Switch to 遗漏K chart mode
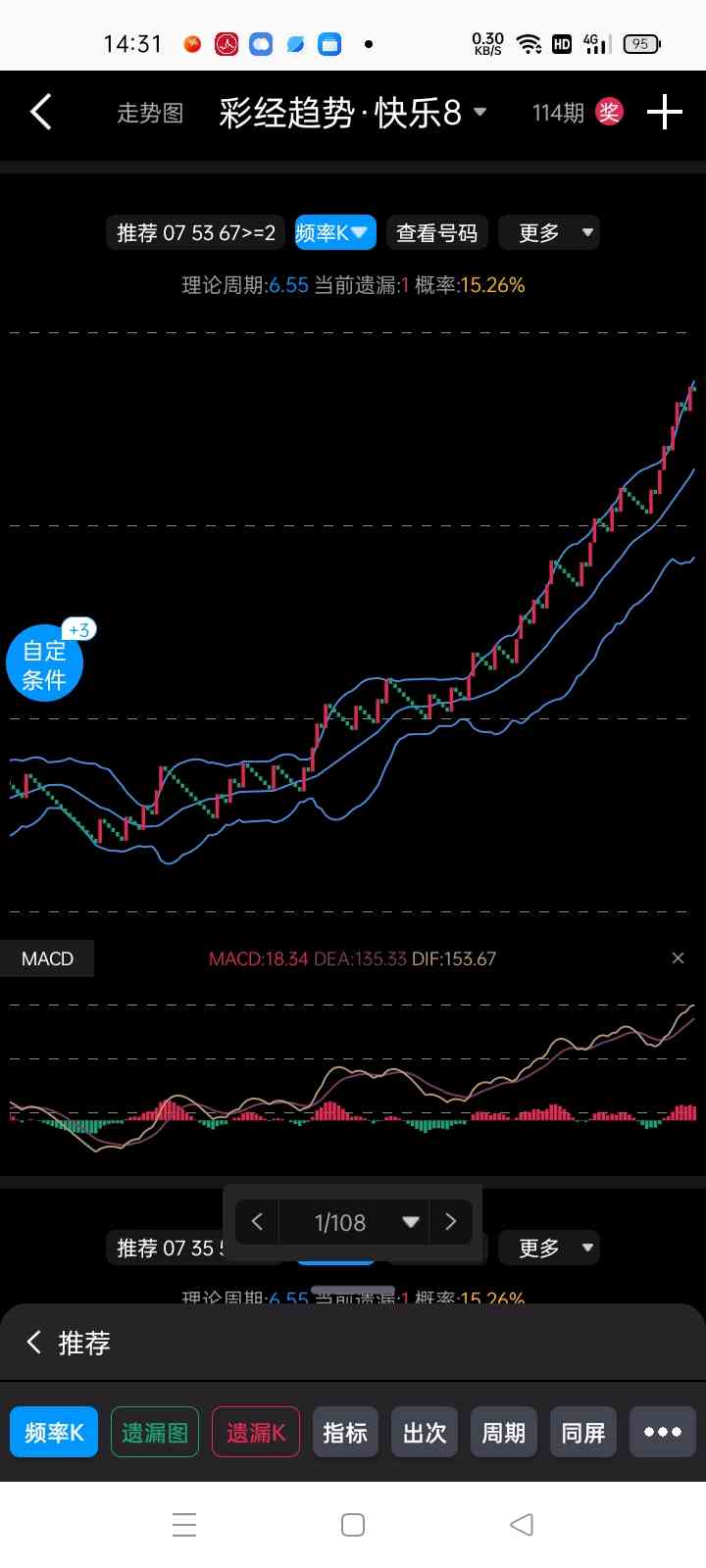 click(256, 1433)
